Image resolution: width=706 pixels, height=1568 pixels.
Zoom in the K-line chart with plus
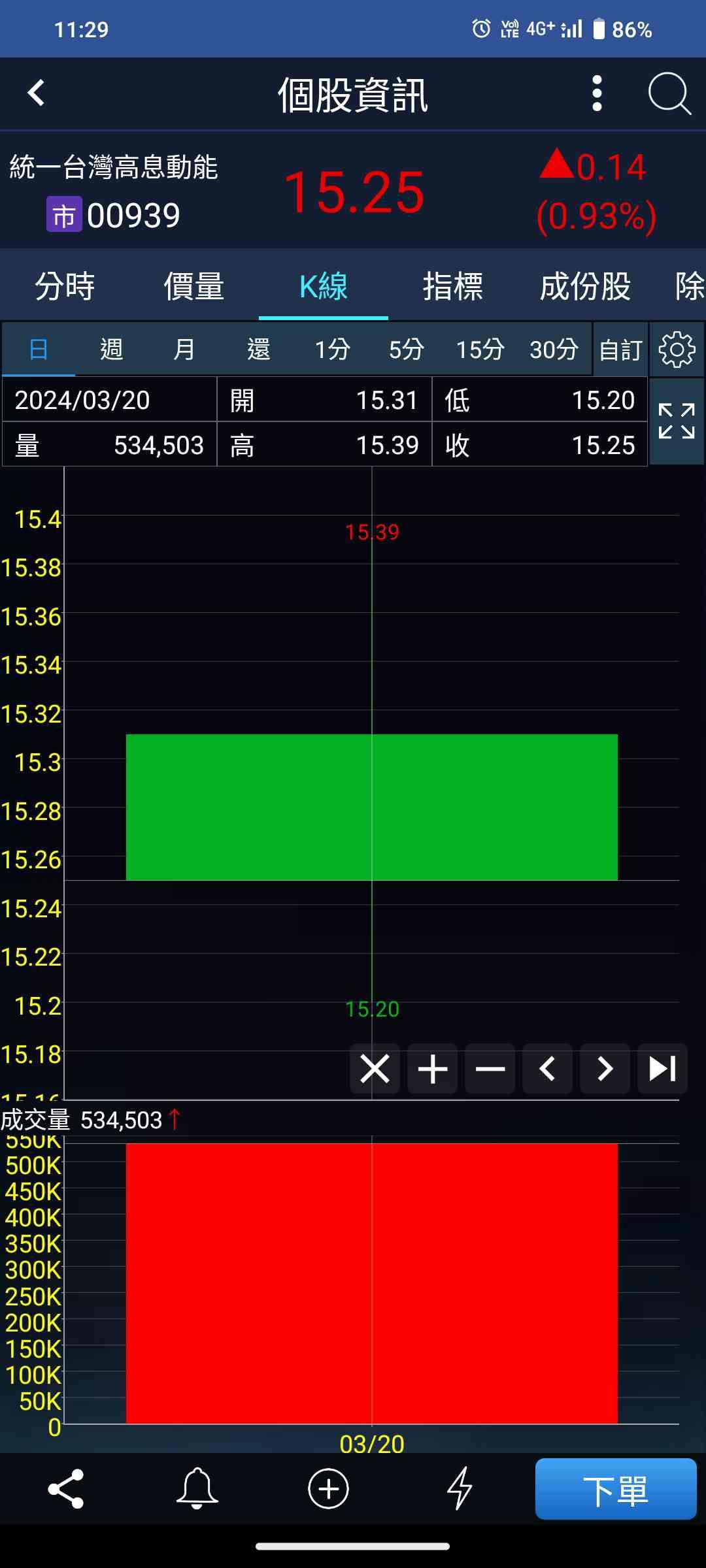coord(432,1070)
